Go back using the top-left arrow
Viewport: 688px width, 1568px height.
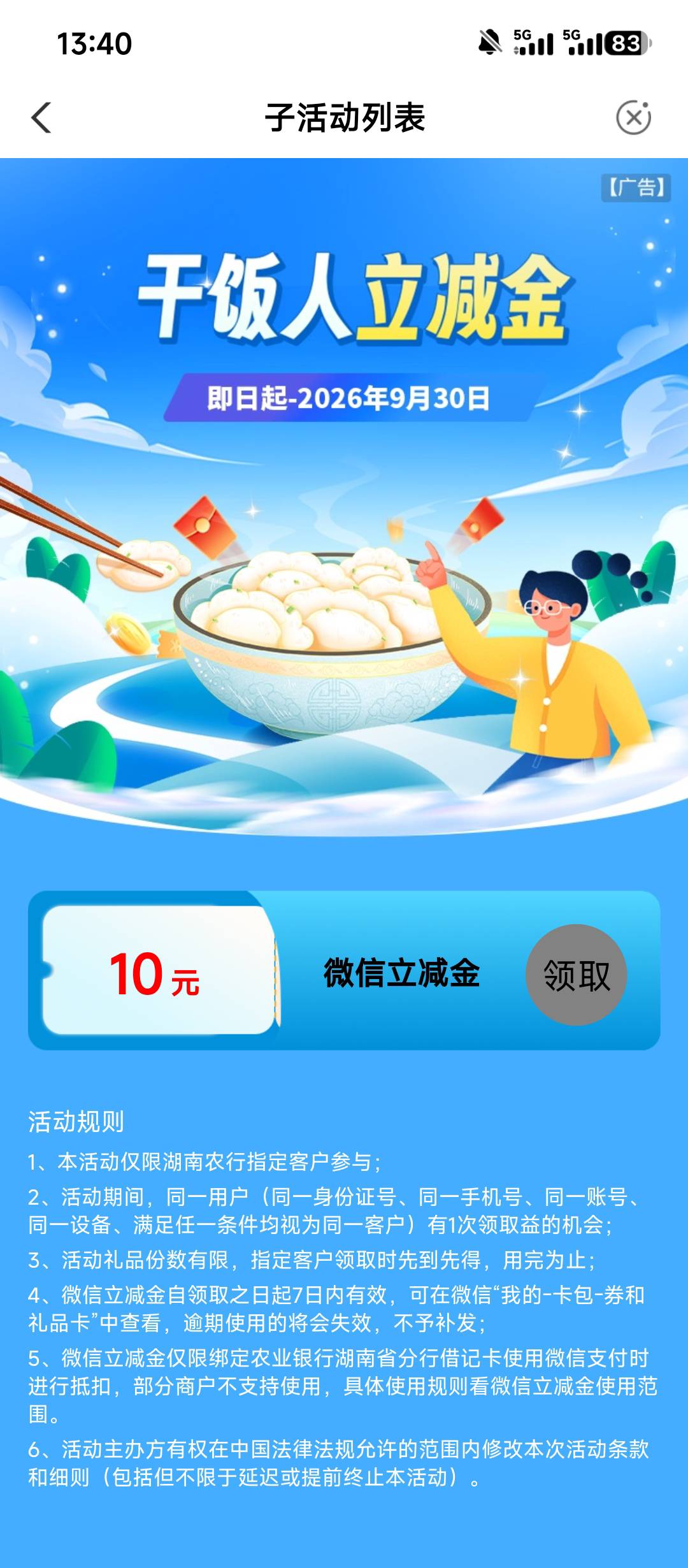point(41,118)
